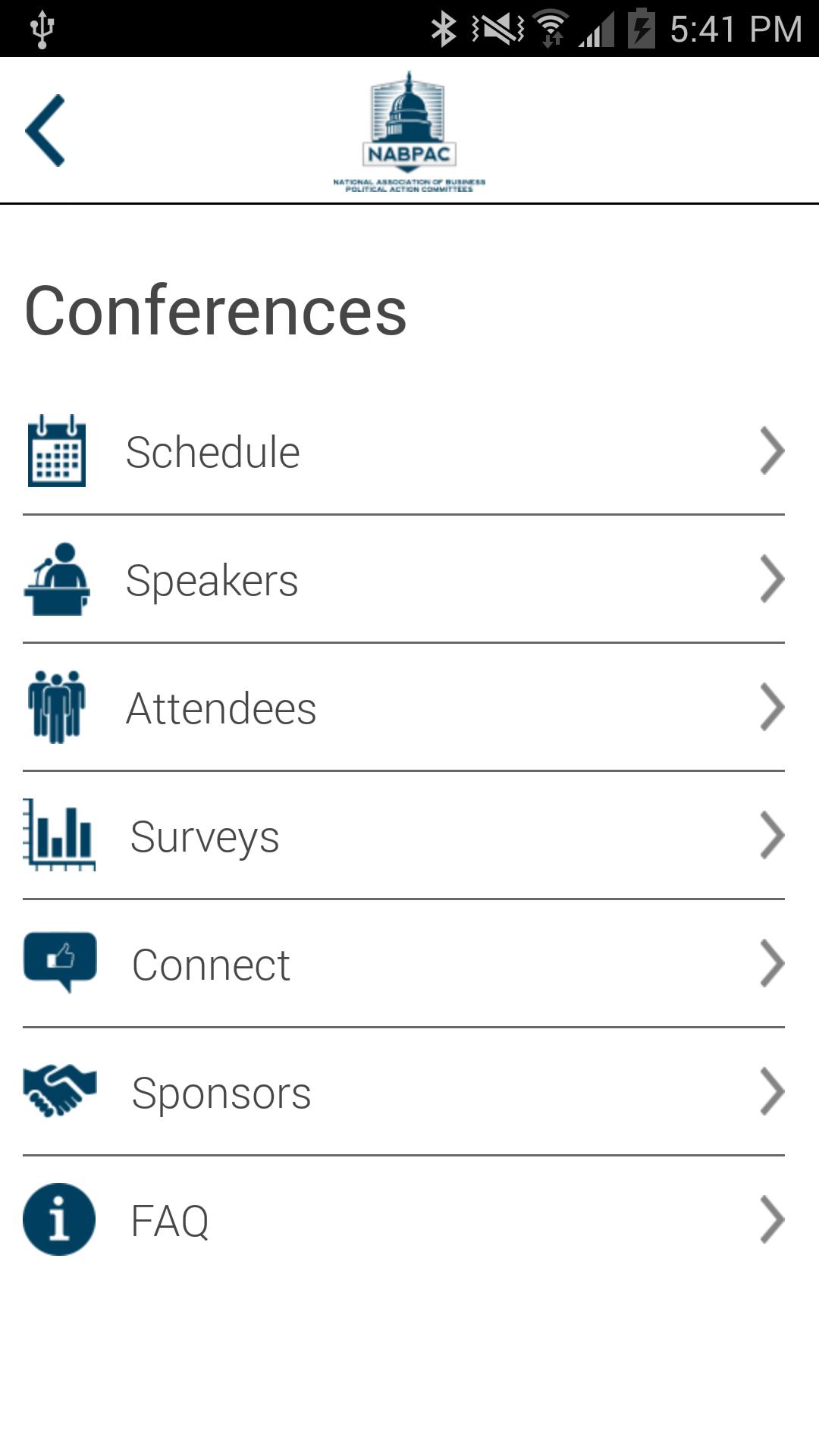
Task: Select the Surveys row
Action: click(x=403, y=836)
